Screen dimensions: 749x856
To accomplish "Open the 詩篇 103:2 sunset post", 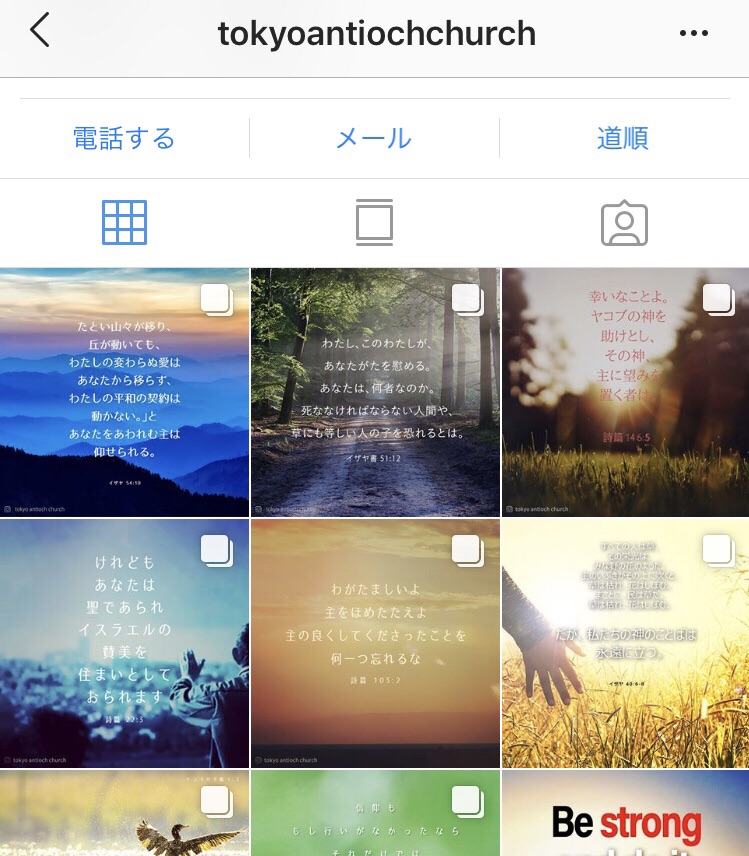I will (374, 643).
